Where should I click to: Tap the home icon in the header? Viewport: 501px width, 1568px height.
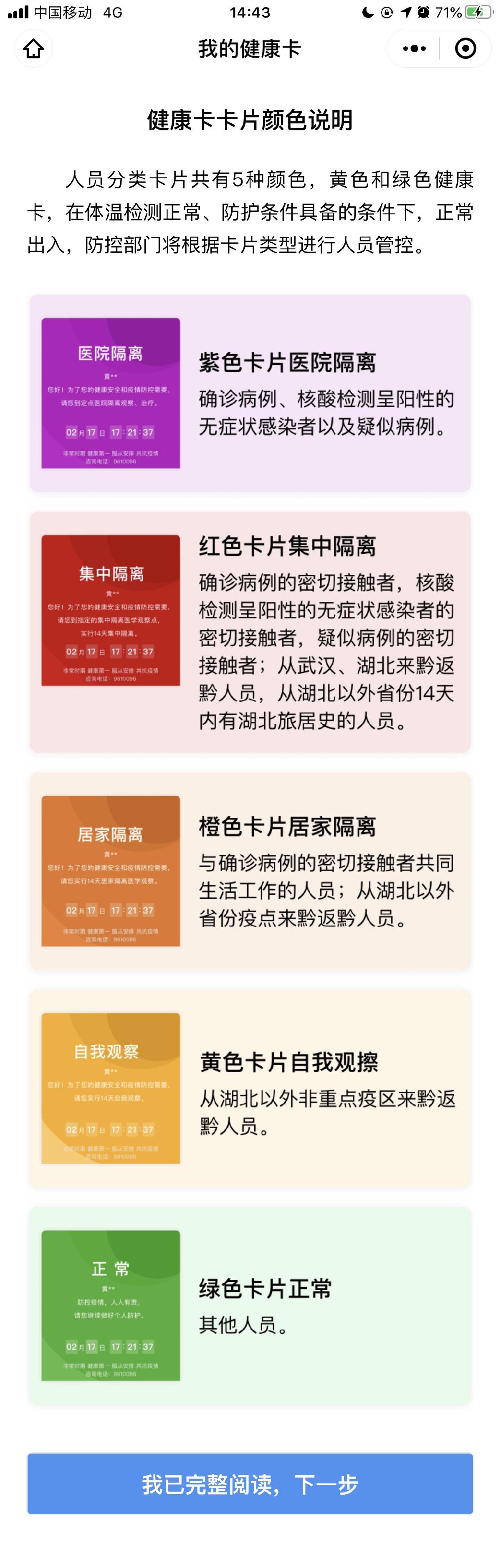33,49
